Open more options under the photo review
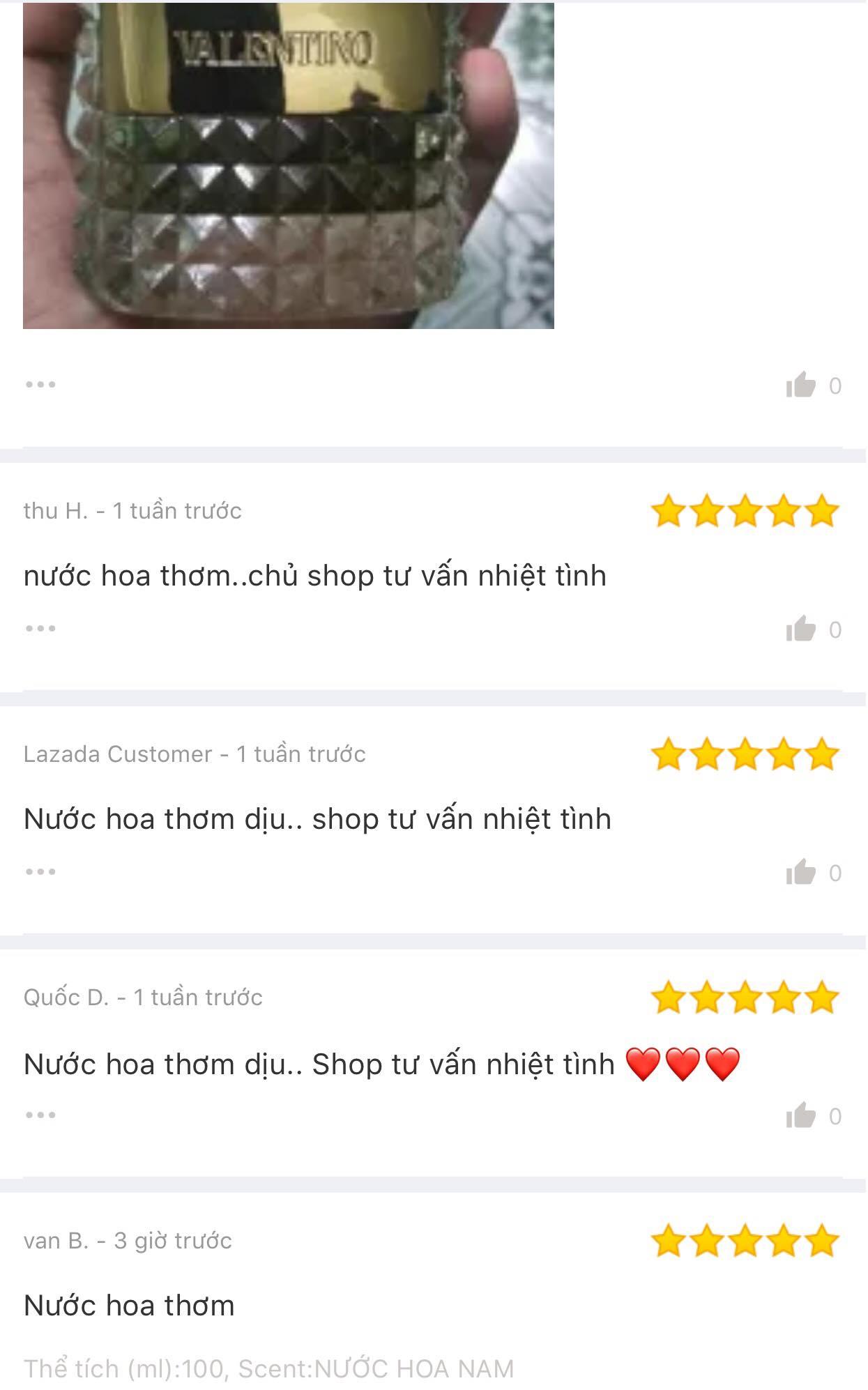This screenshot has height=1390, width=868. tap(40, 385)
